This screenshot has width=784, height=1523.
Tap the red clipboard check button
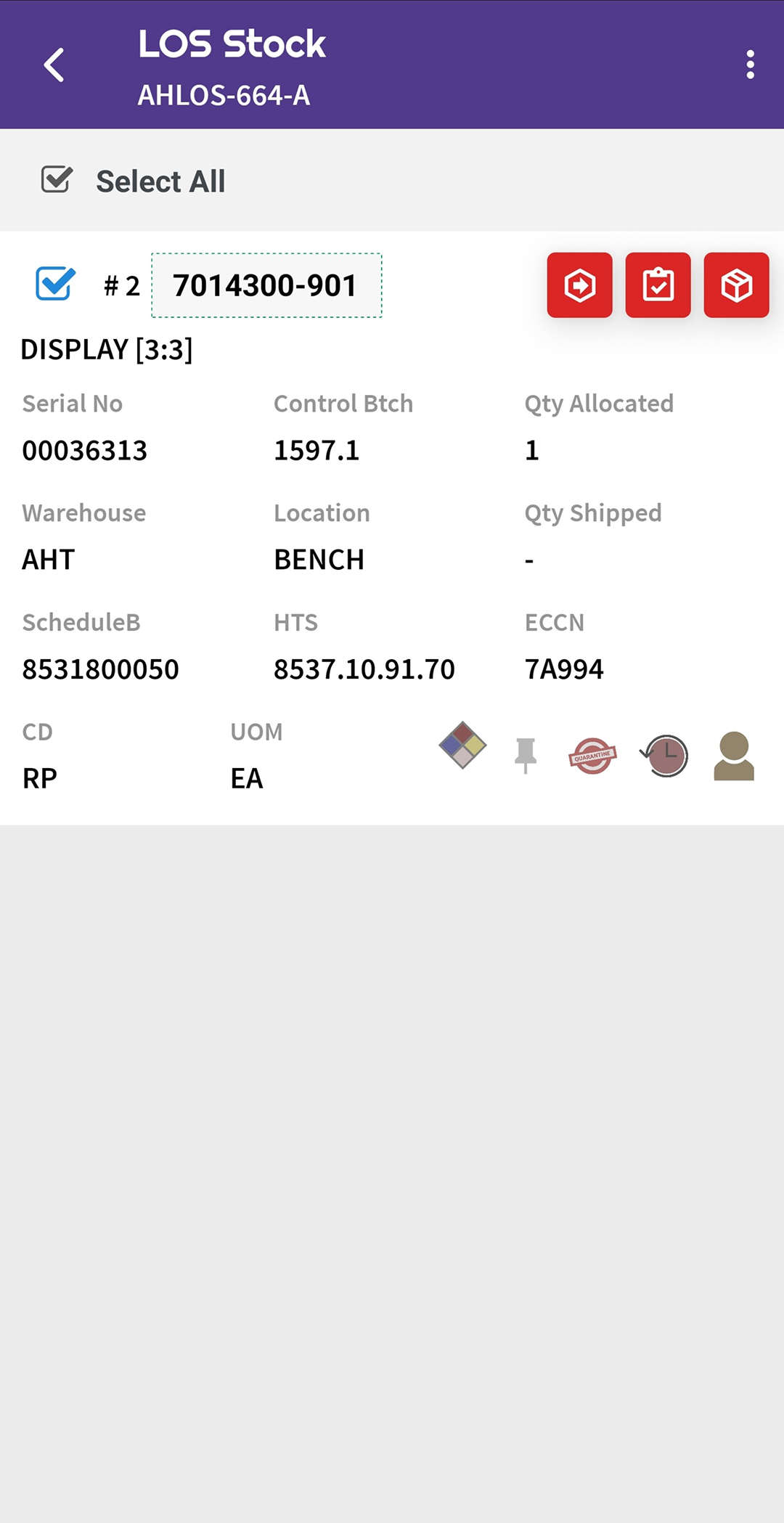pos(658,285)
